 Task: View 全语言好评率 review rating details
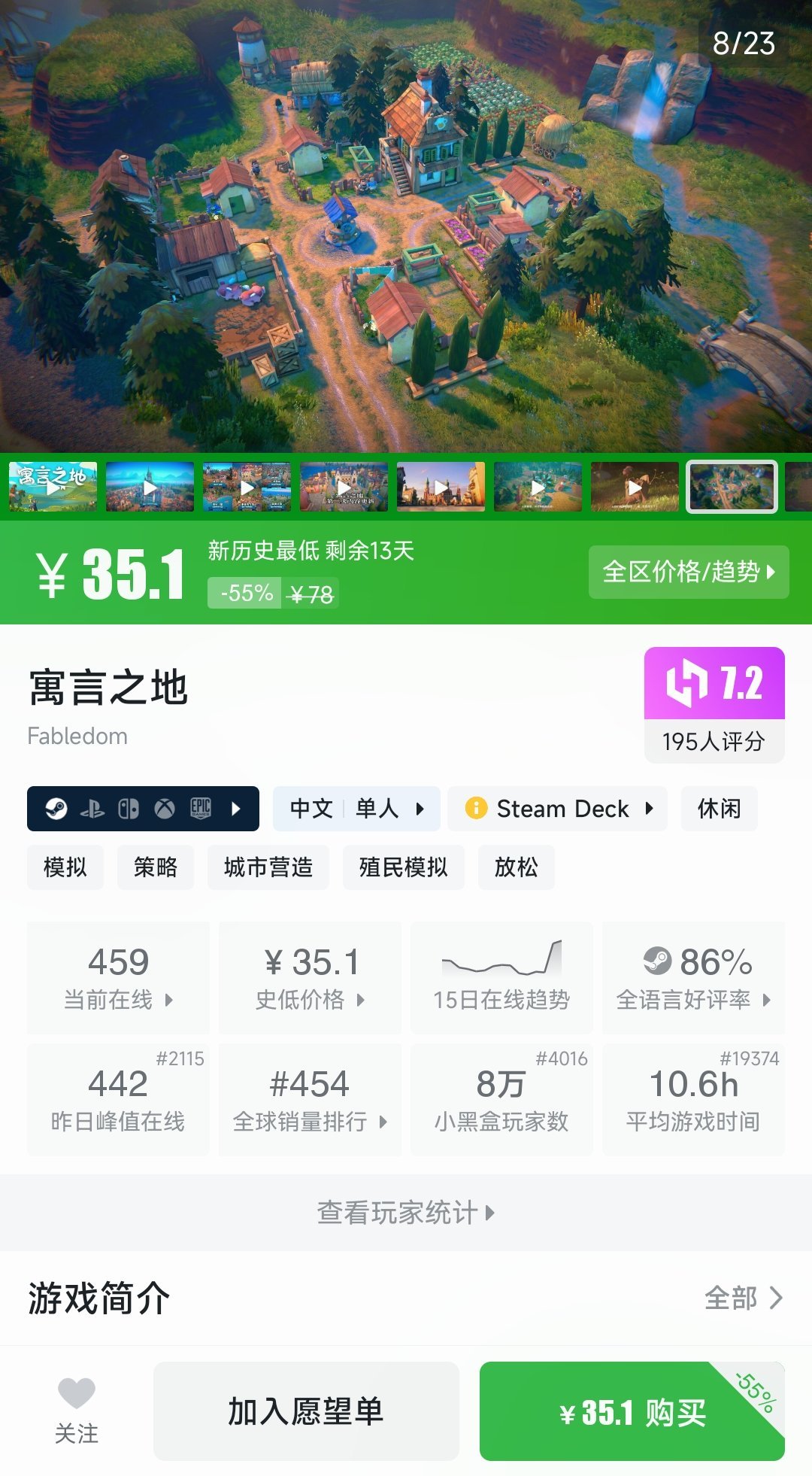point(693,978)
